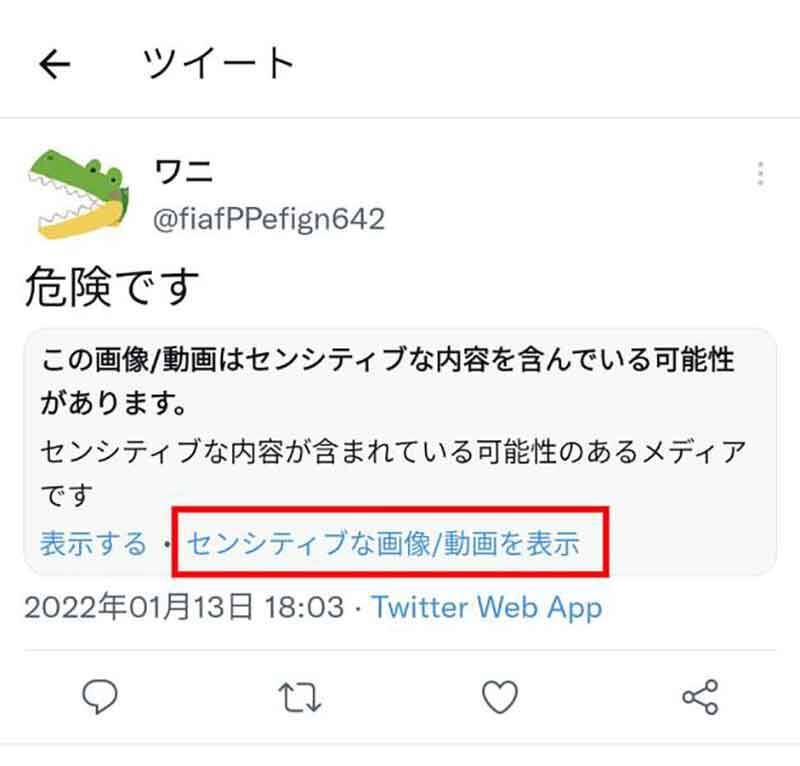Retweet this tweet
Image resolution: width=800 pixels, height=766 pixels.
pos(299,697)
